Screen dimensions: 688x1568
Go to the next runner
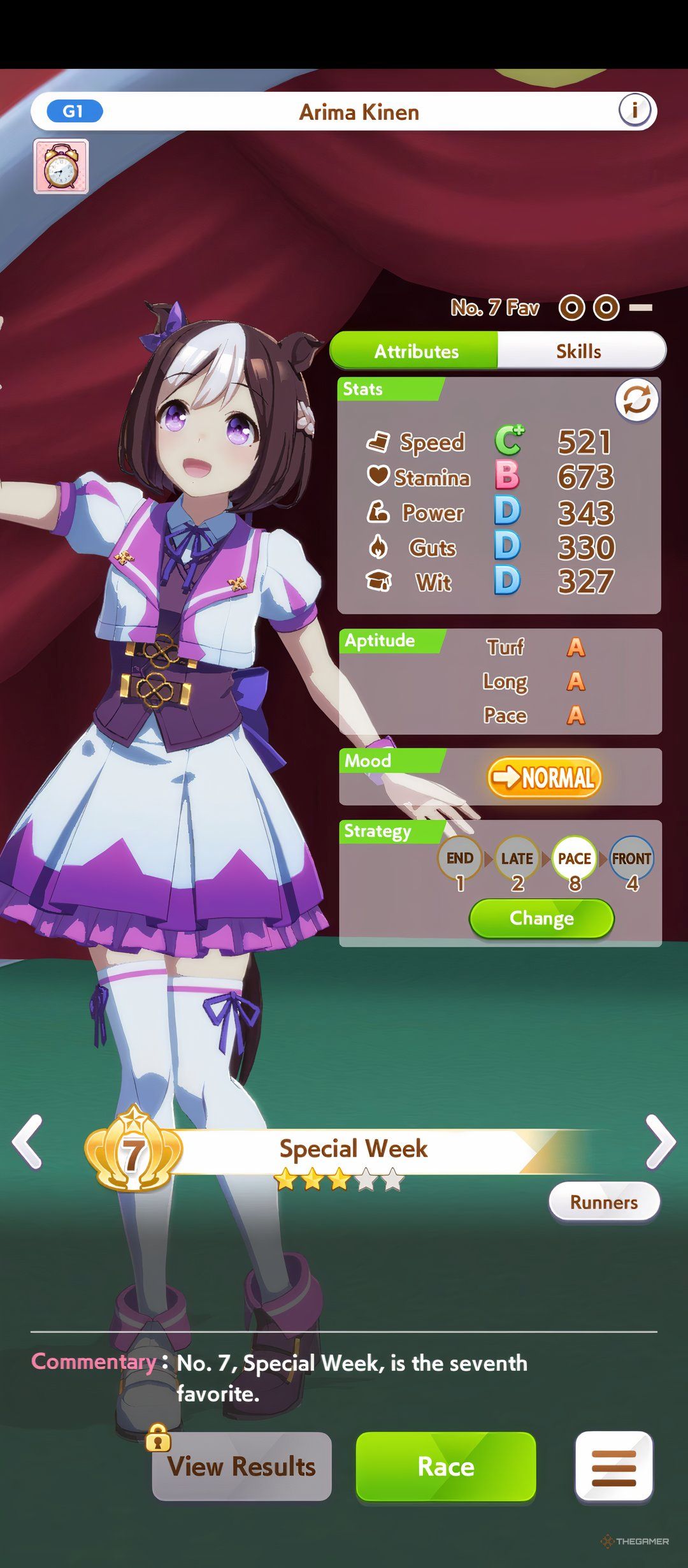coord(660,1142)
